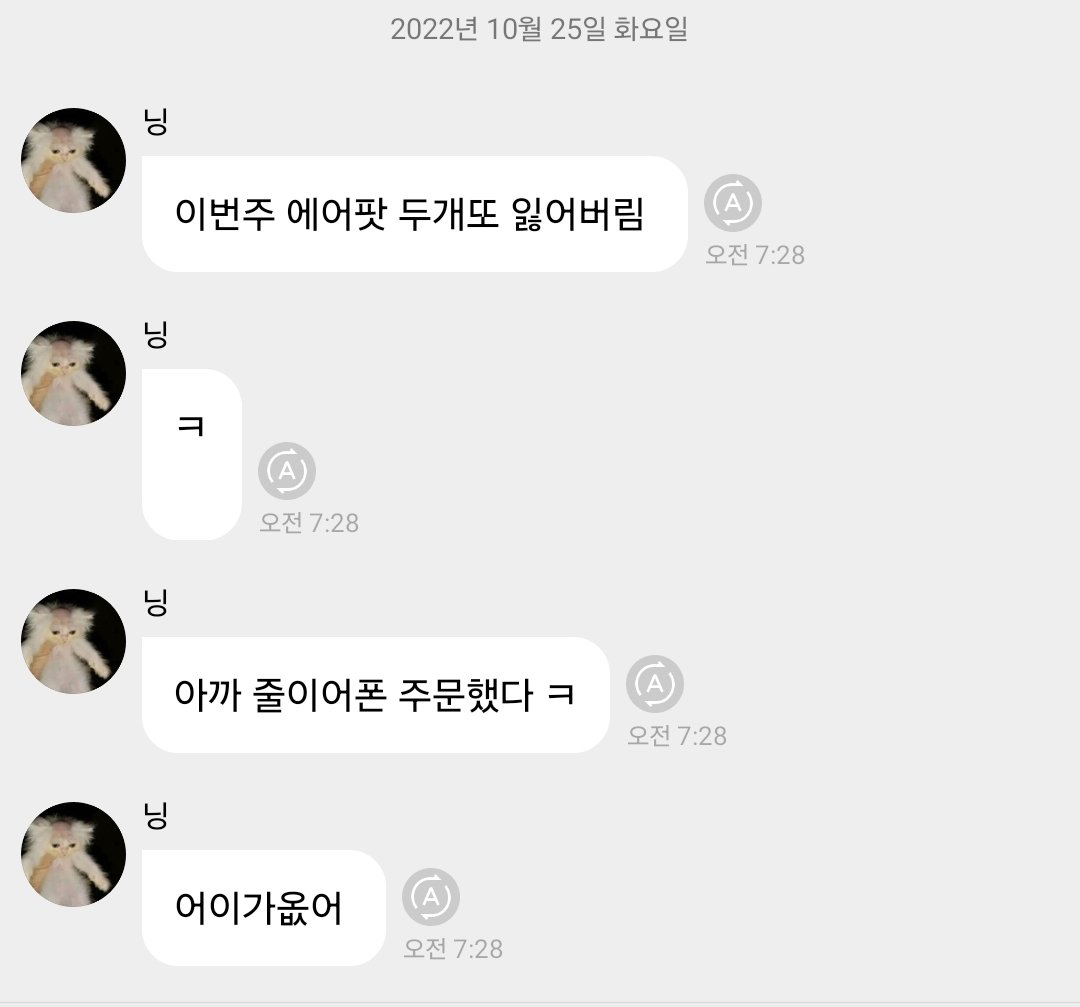Image resolution: width=1080 pixels, height=1007 pixels.
Task: View 닝's profile photo beside the '아까 줄이어폰' message
Action: (x=74, y=641)
